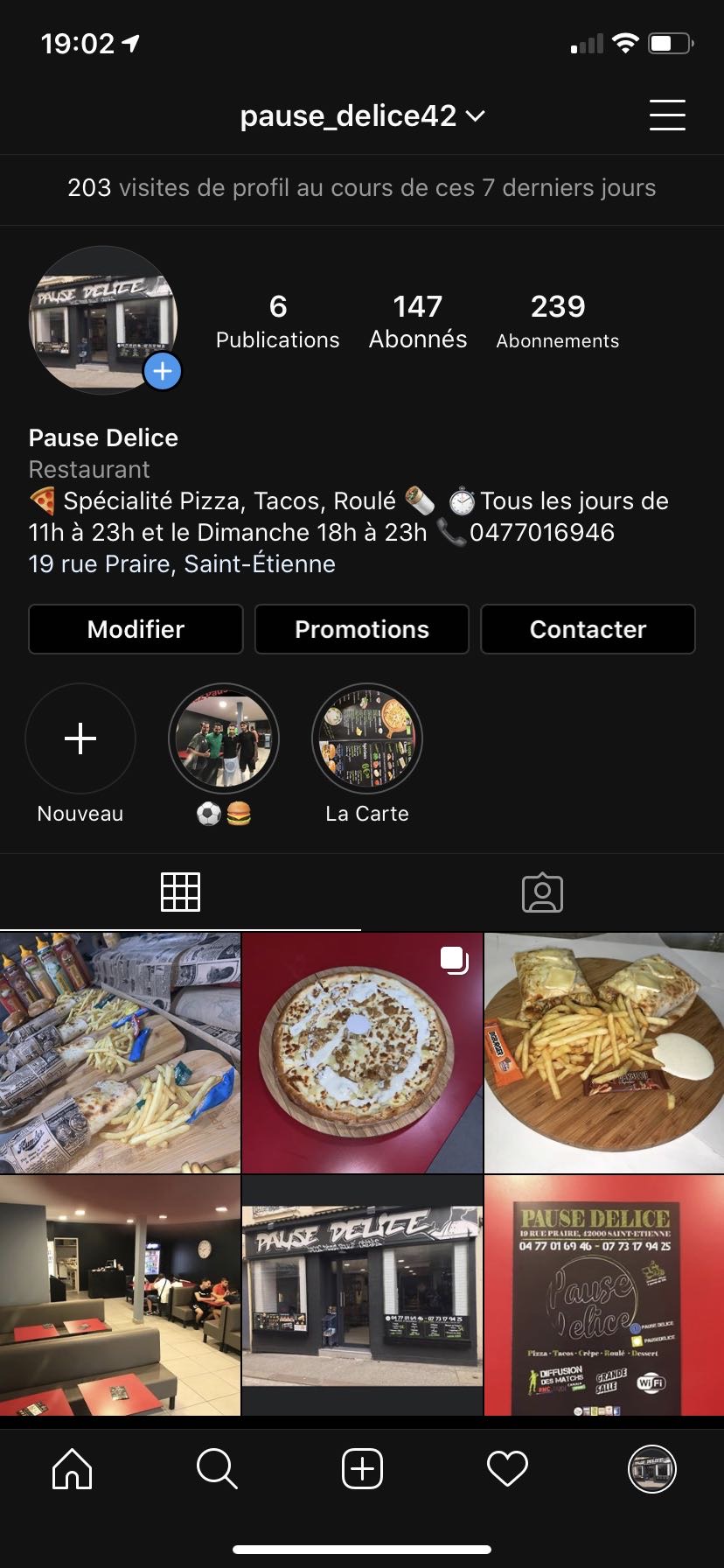Create a new post

click(362, 1468)
